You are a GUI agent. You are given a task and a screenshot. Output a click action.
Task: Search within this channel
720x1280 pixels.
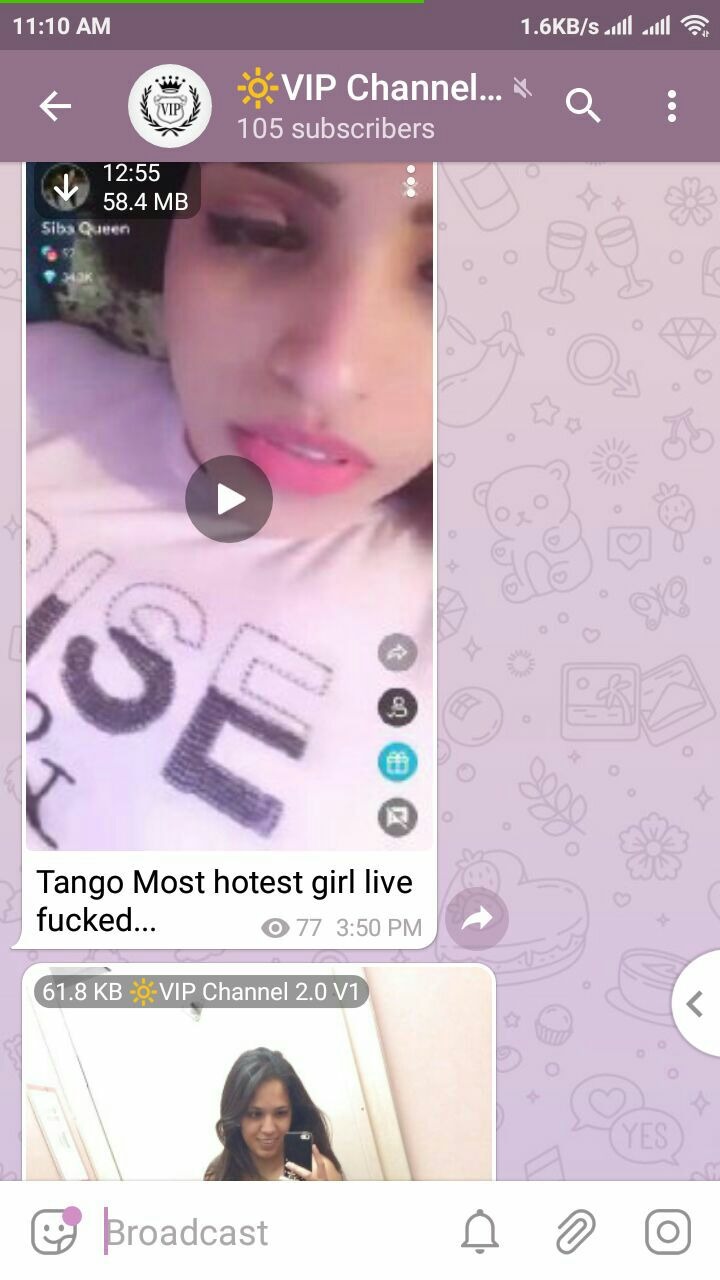pos(582,106)
